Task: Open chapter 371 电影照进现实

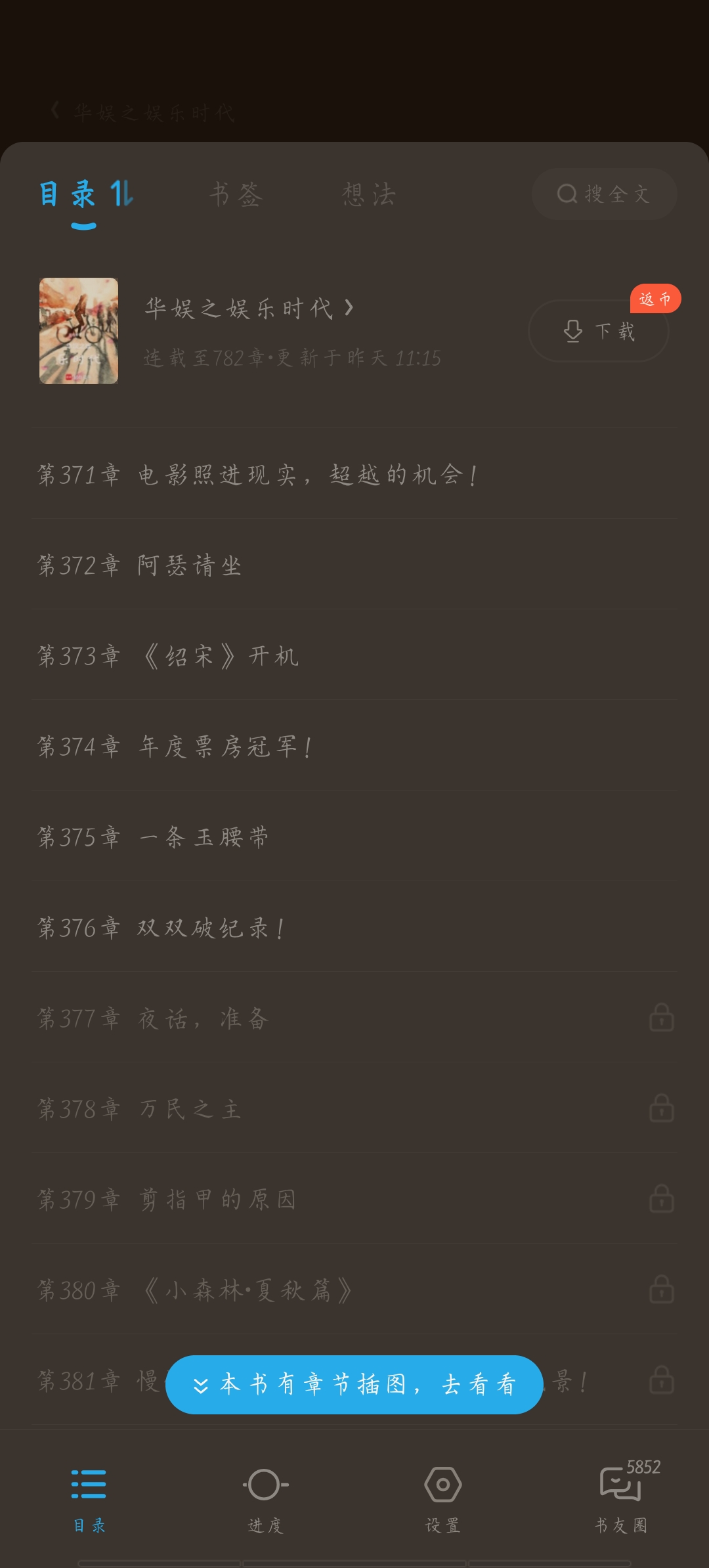Action: (x=257, y=474)
